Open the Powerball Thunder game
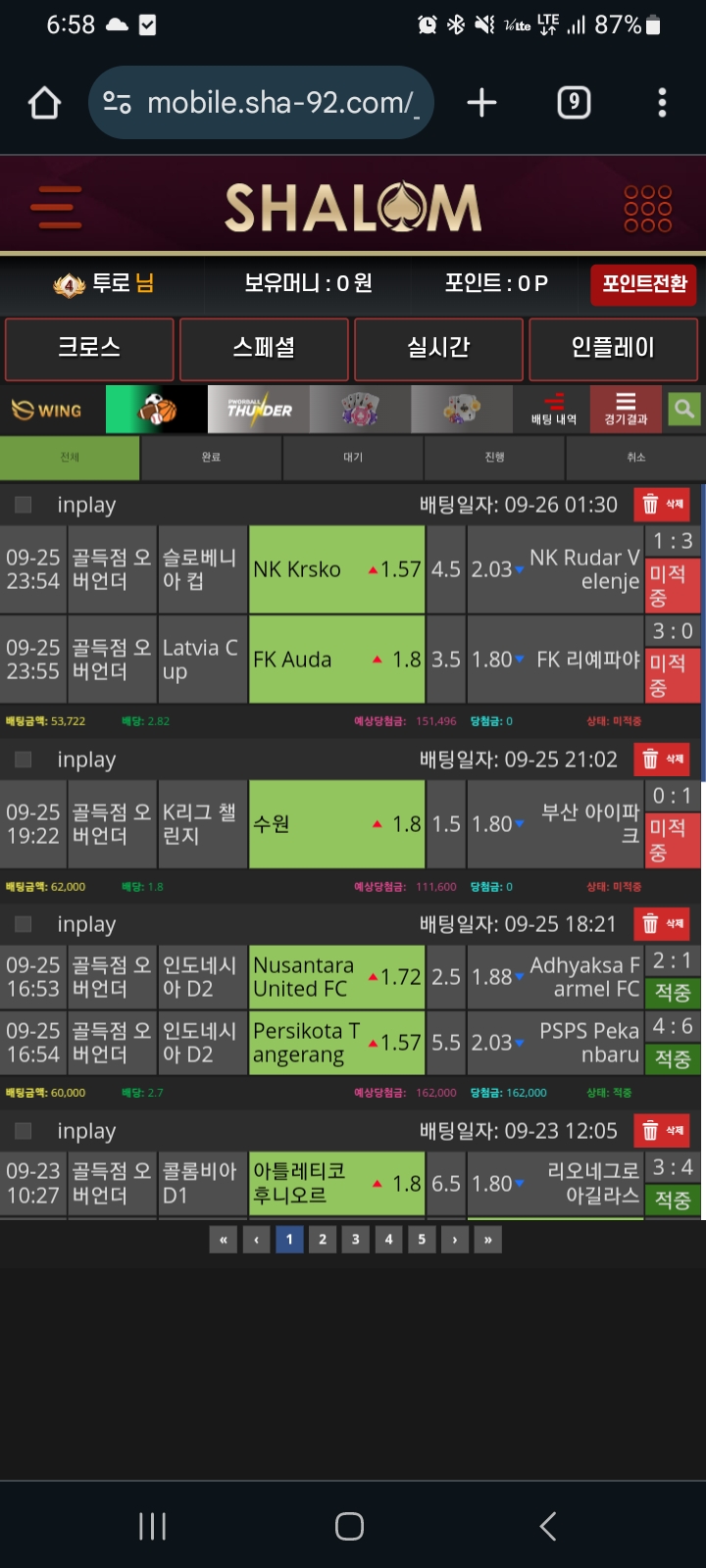 (259, 410)
